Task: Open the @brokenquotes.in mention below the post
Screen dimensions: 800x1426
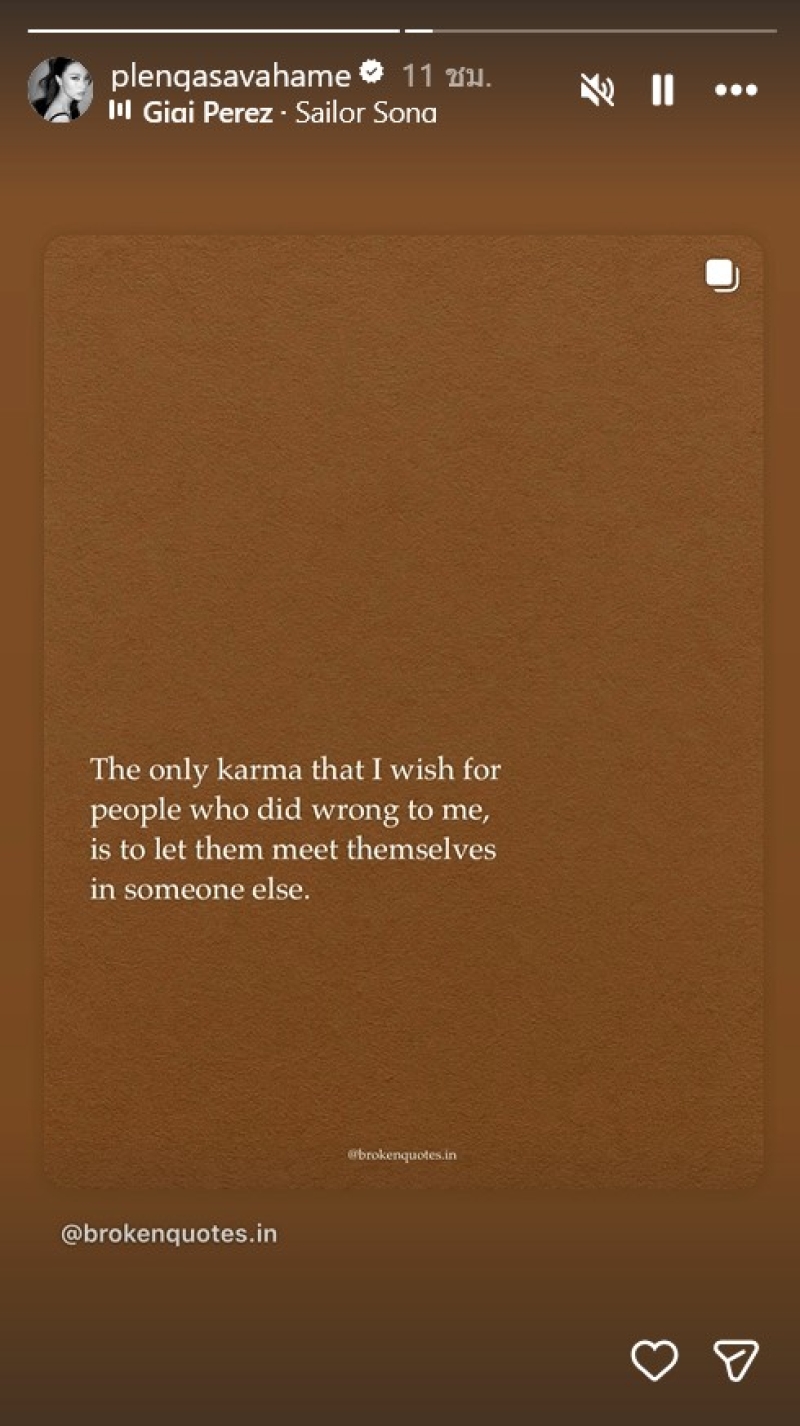Action: click(x=169, y=1234)
